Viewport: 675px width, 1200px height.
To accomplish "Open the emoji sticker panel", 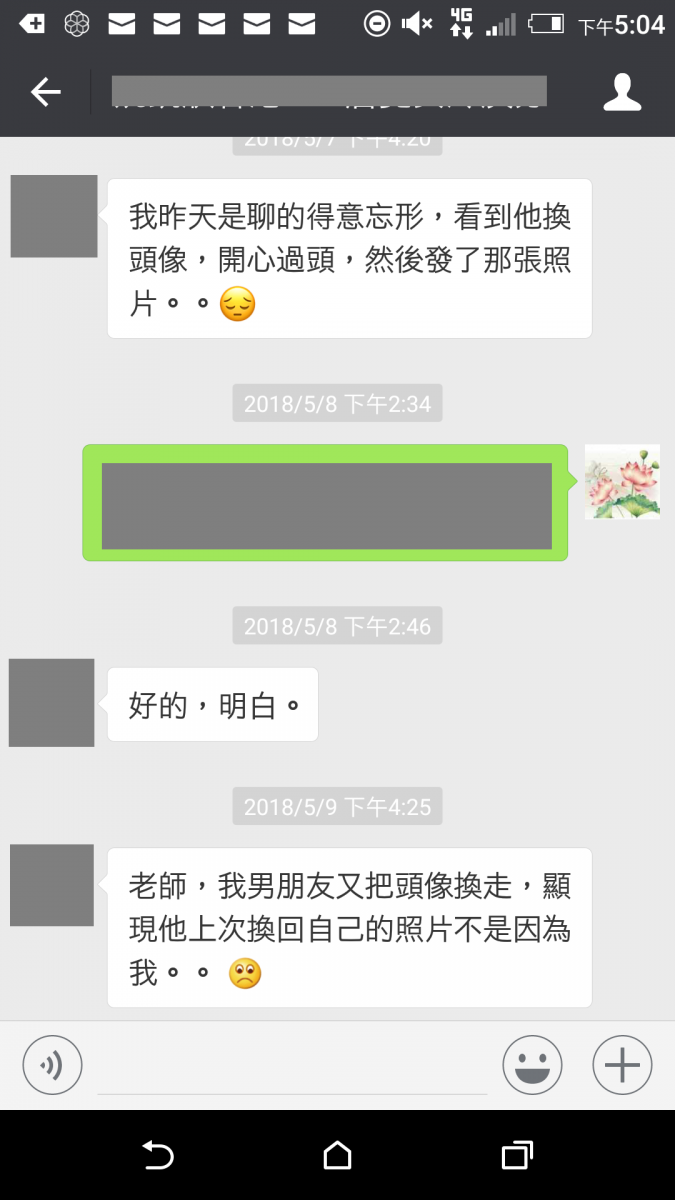I will pos(532,1065).
